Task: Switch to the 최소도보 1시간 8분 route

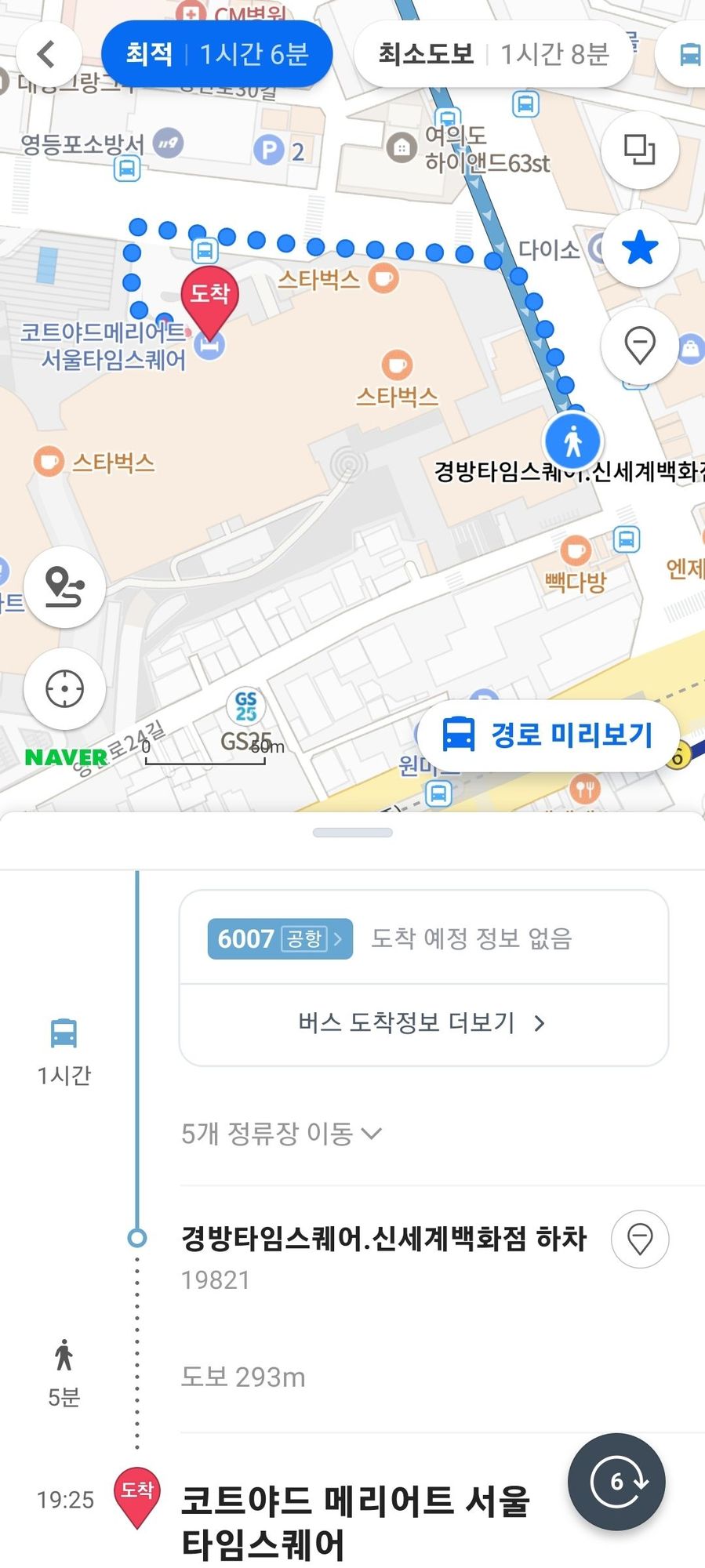Action: (493, 54)
